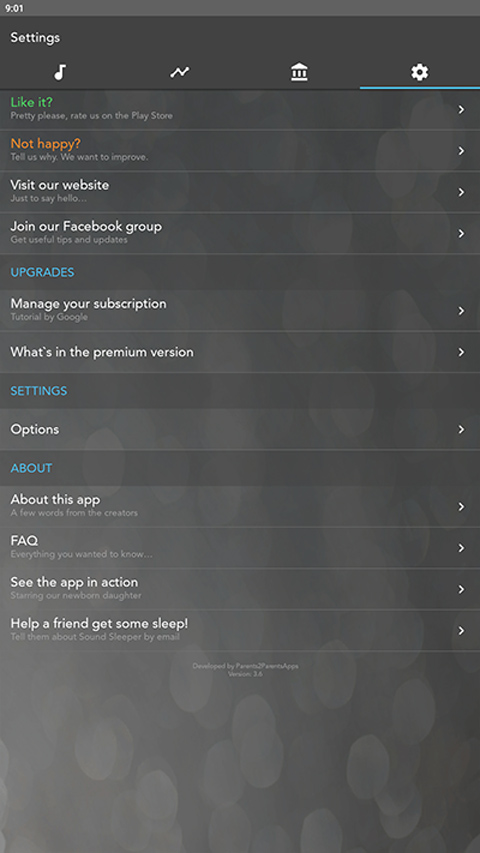Image resolution: width=480 pixels, height=853 pixels.
Task: Select the gear settings tab
Action: coord(420,72)
